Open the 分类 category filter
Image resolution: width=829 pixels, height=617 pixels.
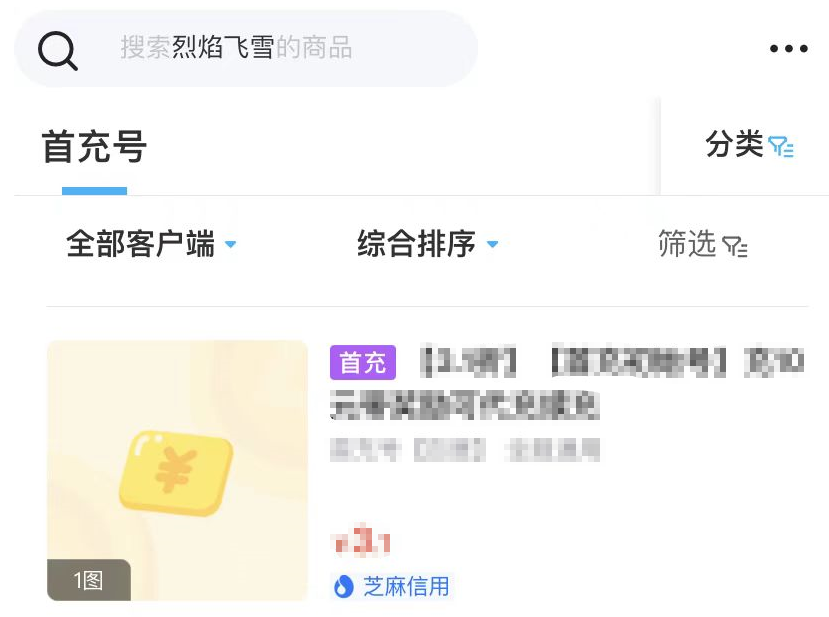[749, 145]
